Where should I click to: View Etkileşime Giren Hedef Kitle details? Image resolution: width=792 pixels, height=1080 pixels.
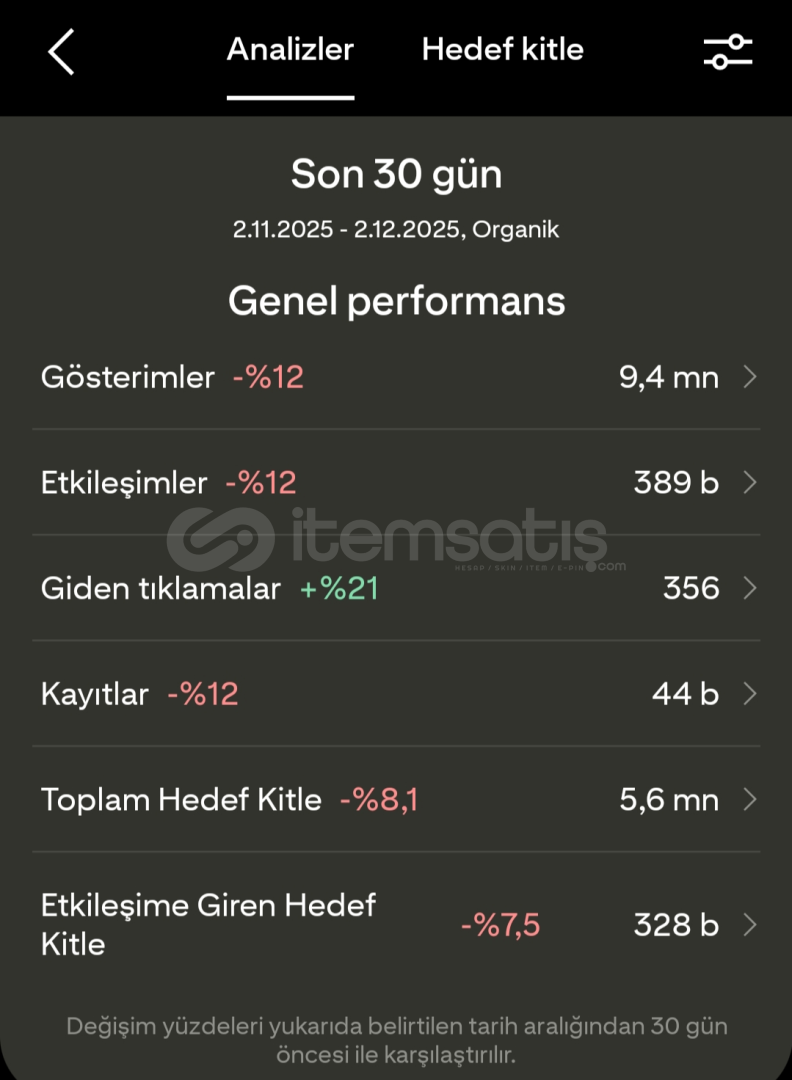(396, 925)
